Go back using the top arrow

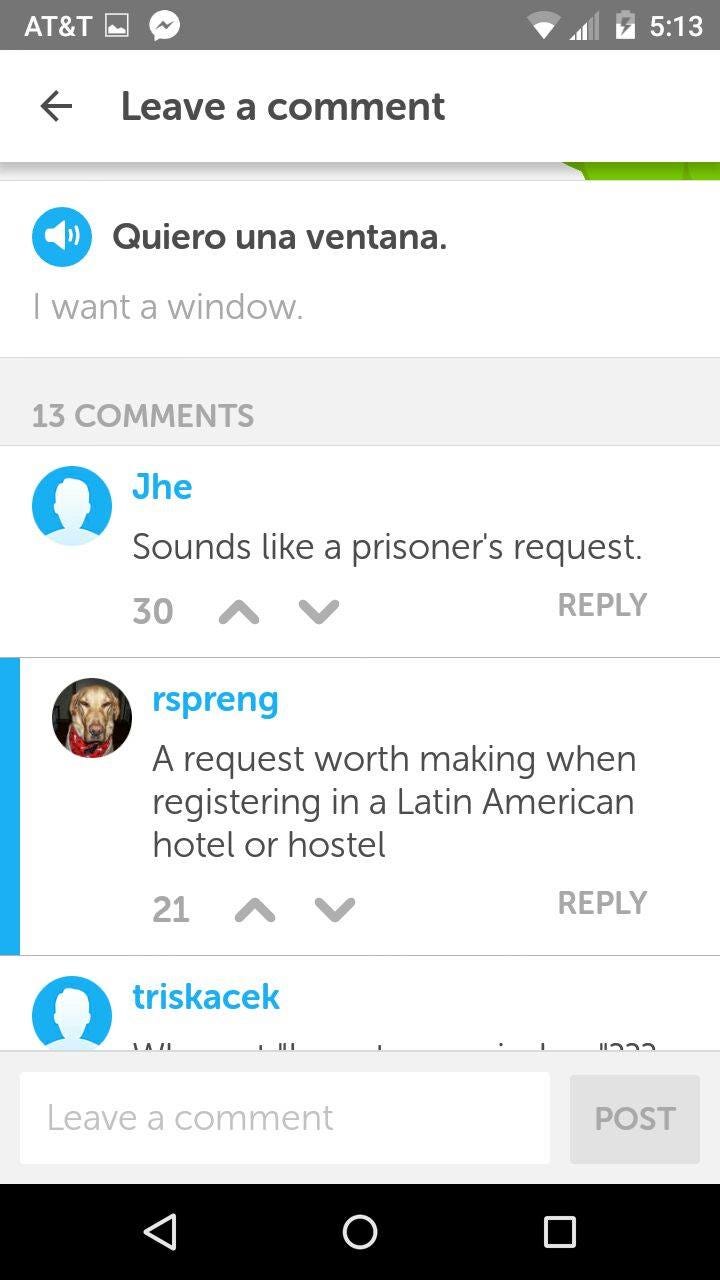[x=56, y=106]
